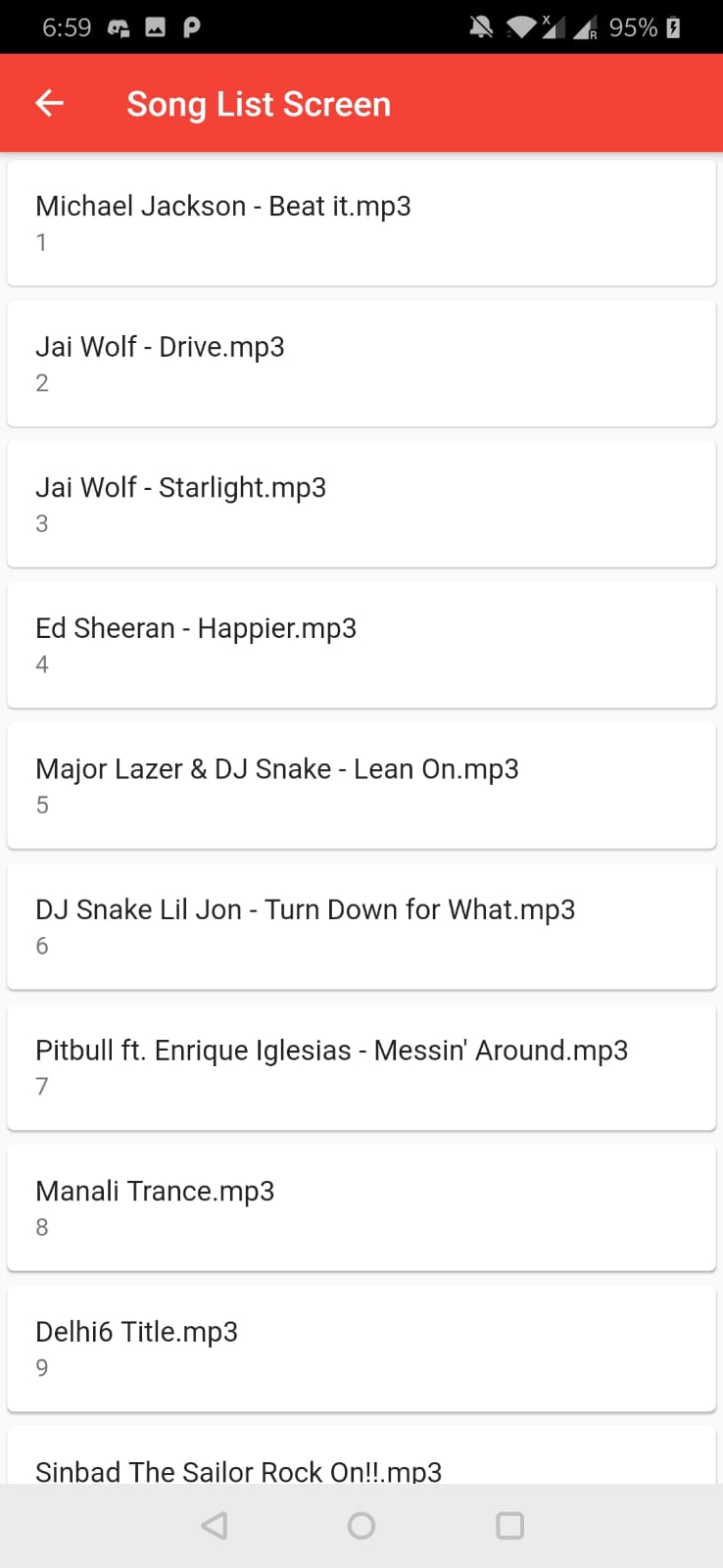Select the Manali Trance.mp3 song

pyautogui.click(x=361, y=1207)
